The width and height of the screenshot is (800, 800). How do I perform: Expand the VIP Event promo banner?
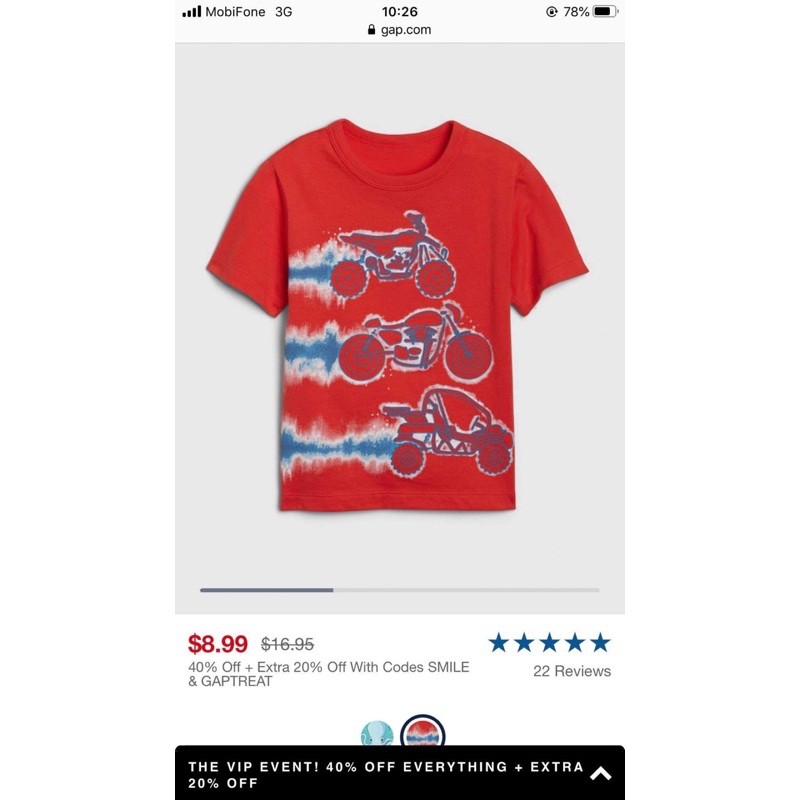tap(601, 774)
